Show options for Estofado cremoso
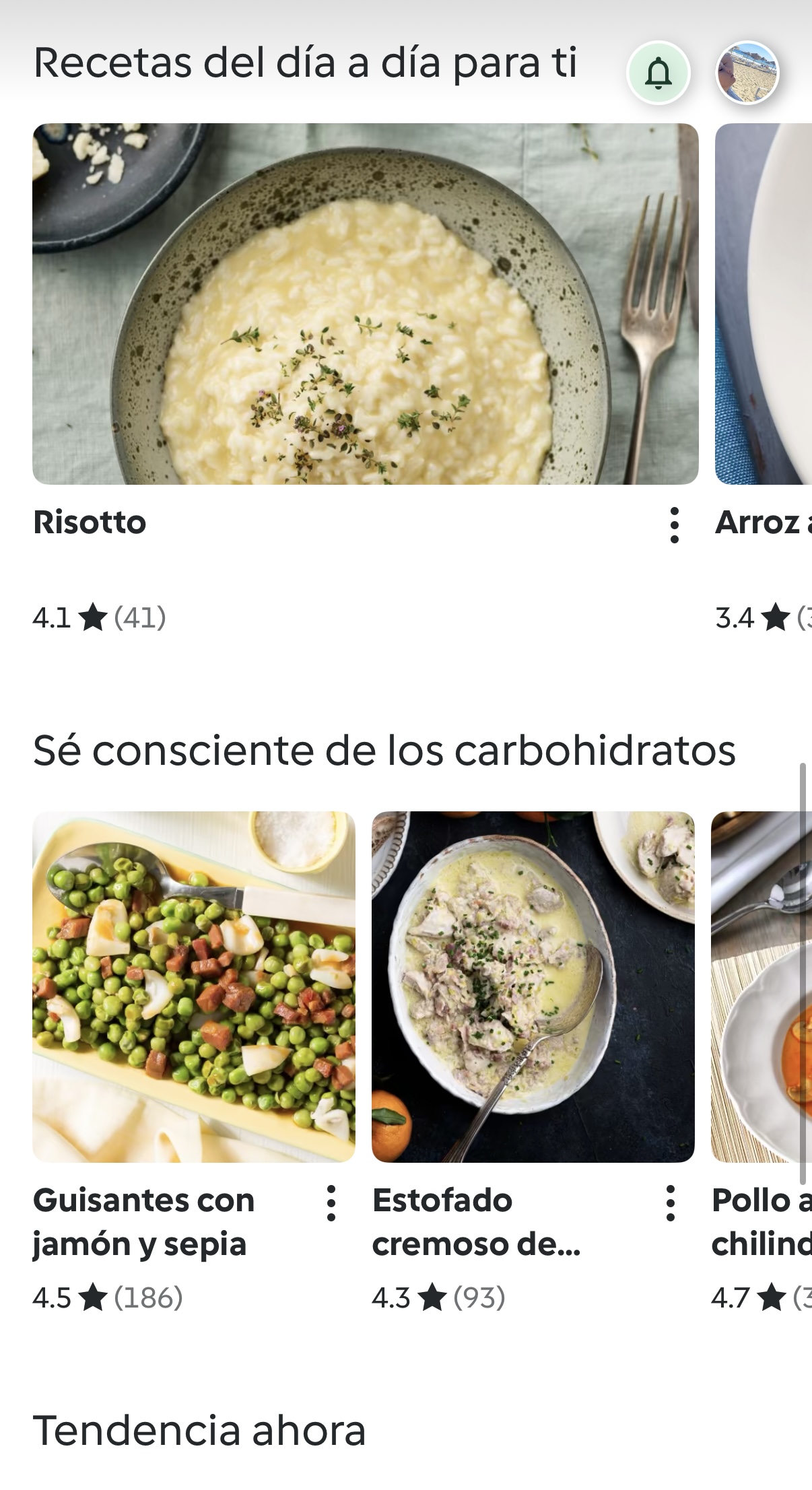 click(x=670, y=1203)
